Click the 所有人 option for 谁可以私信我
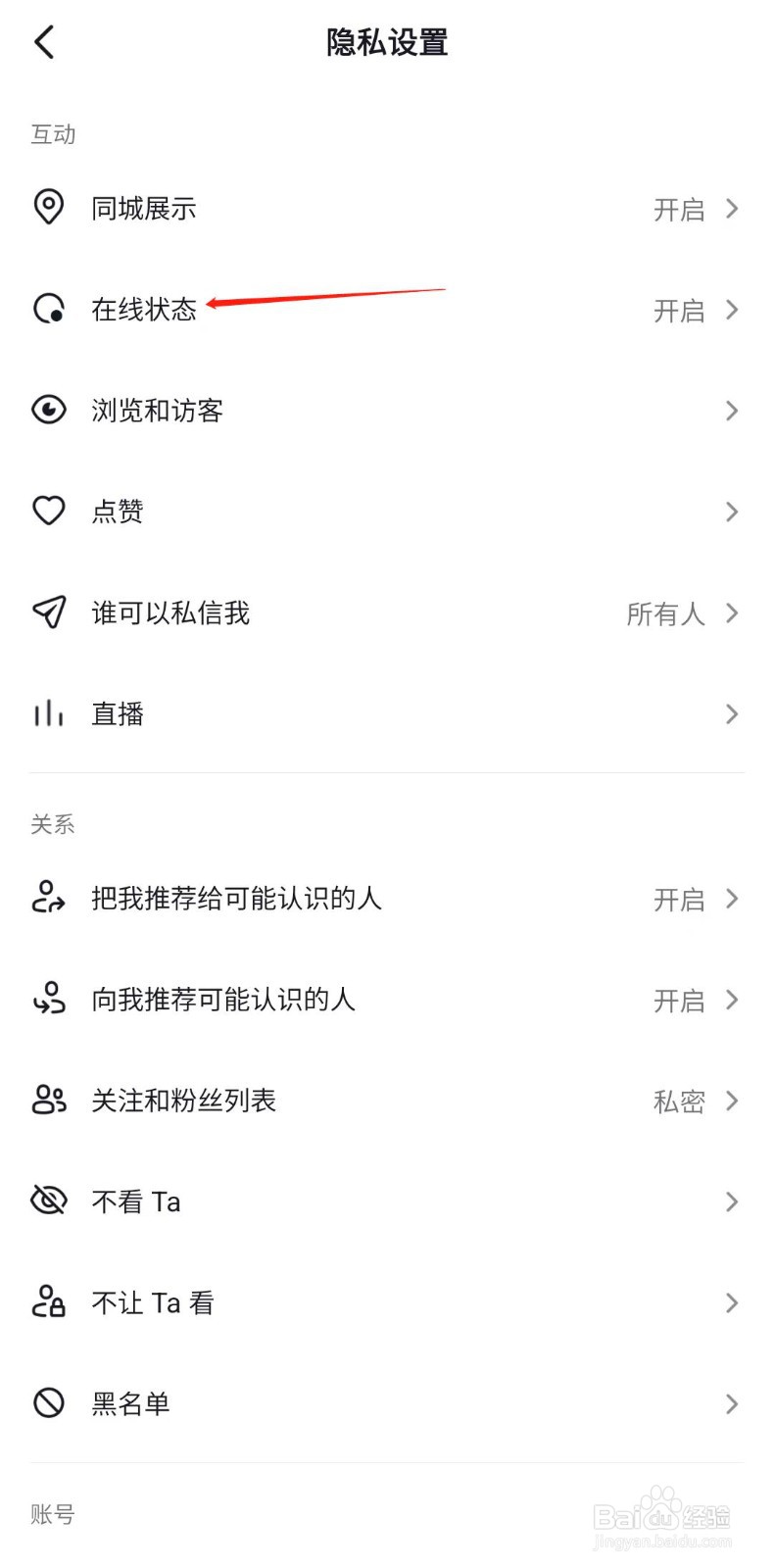Screen dimensions: 774x1568 (665, 613)
